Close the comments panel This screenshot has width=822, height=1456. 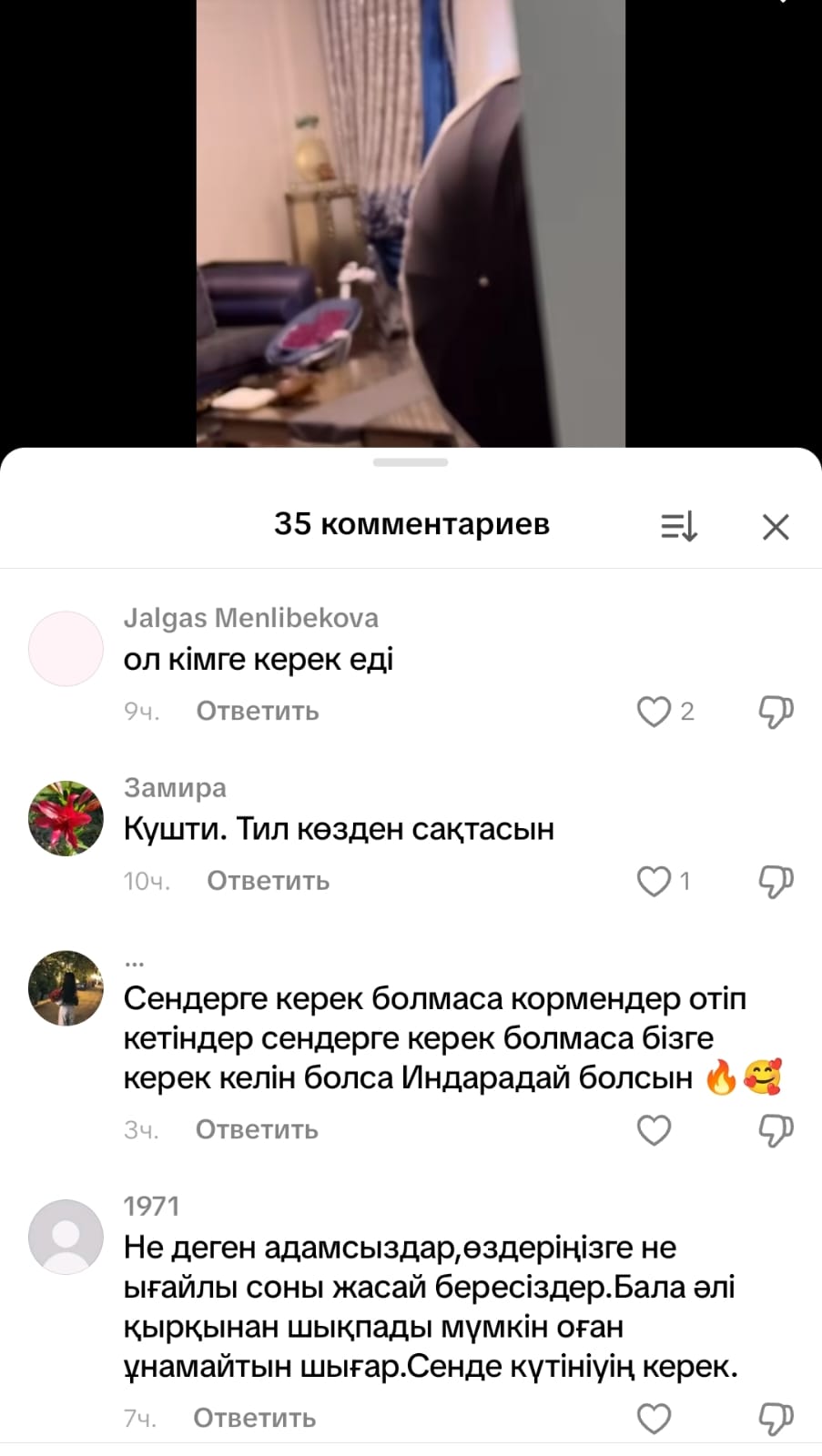pos(775,527)
